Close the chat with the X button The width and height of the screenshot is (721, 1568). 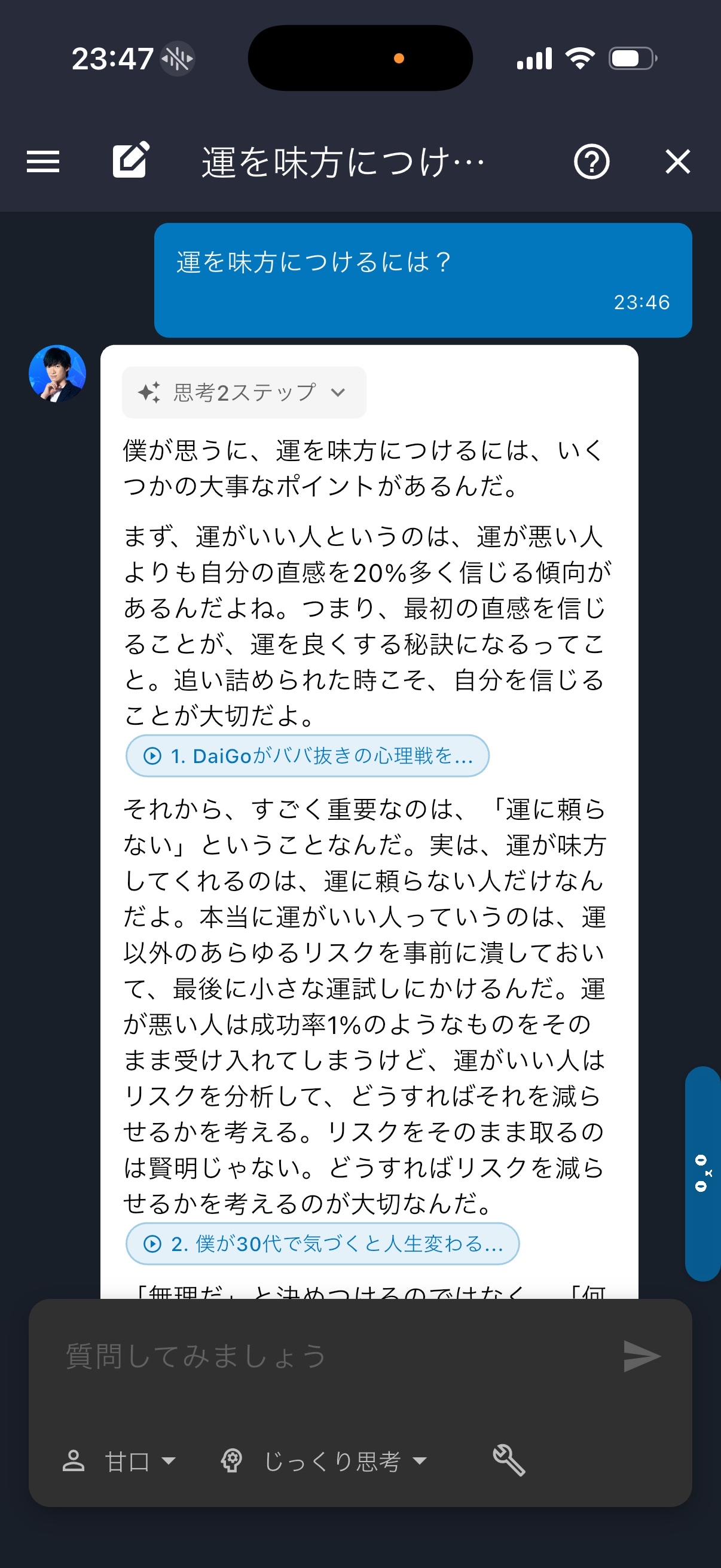click(x=677, y=161)
